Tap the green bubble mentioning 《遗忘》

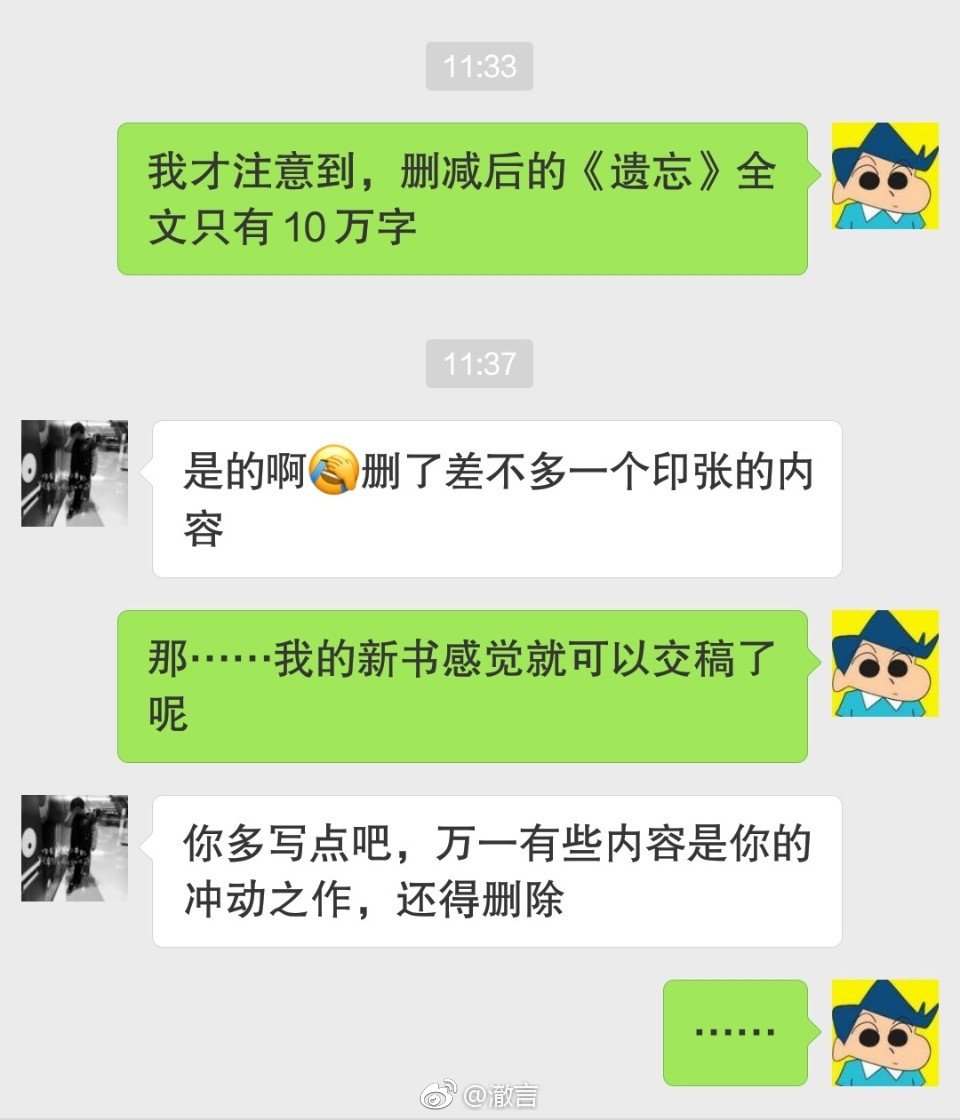(x=460, y=195)
